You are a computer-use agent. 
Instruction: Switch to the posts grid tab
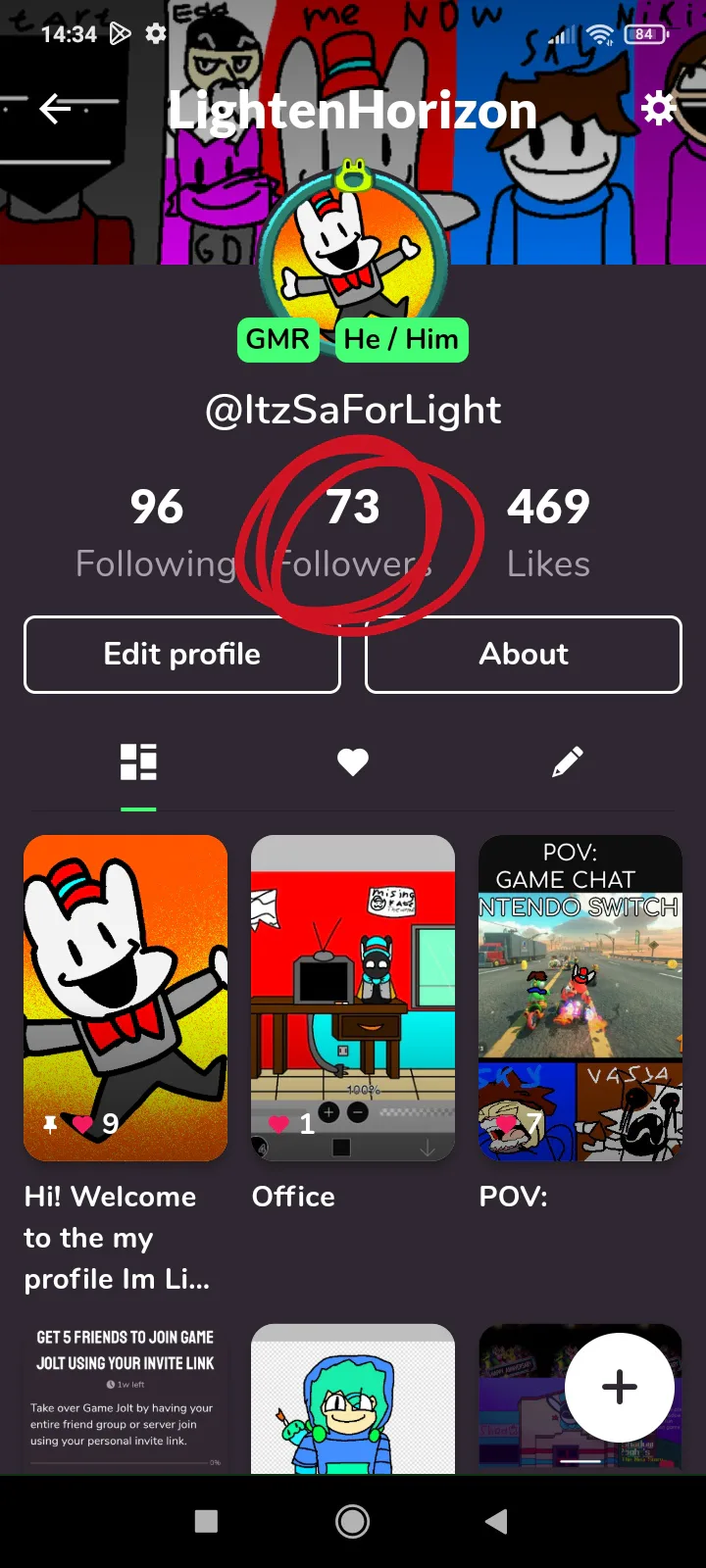[x=138, y=762]
